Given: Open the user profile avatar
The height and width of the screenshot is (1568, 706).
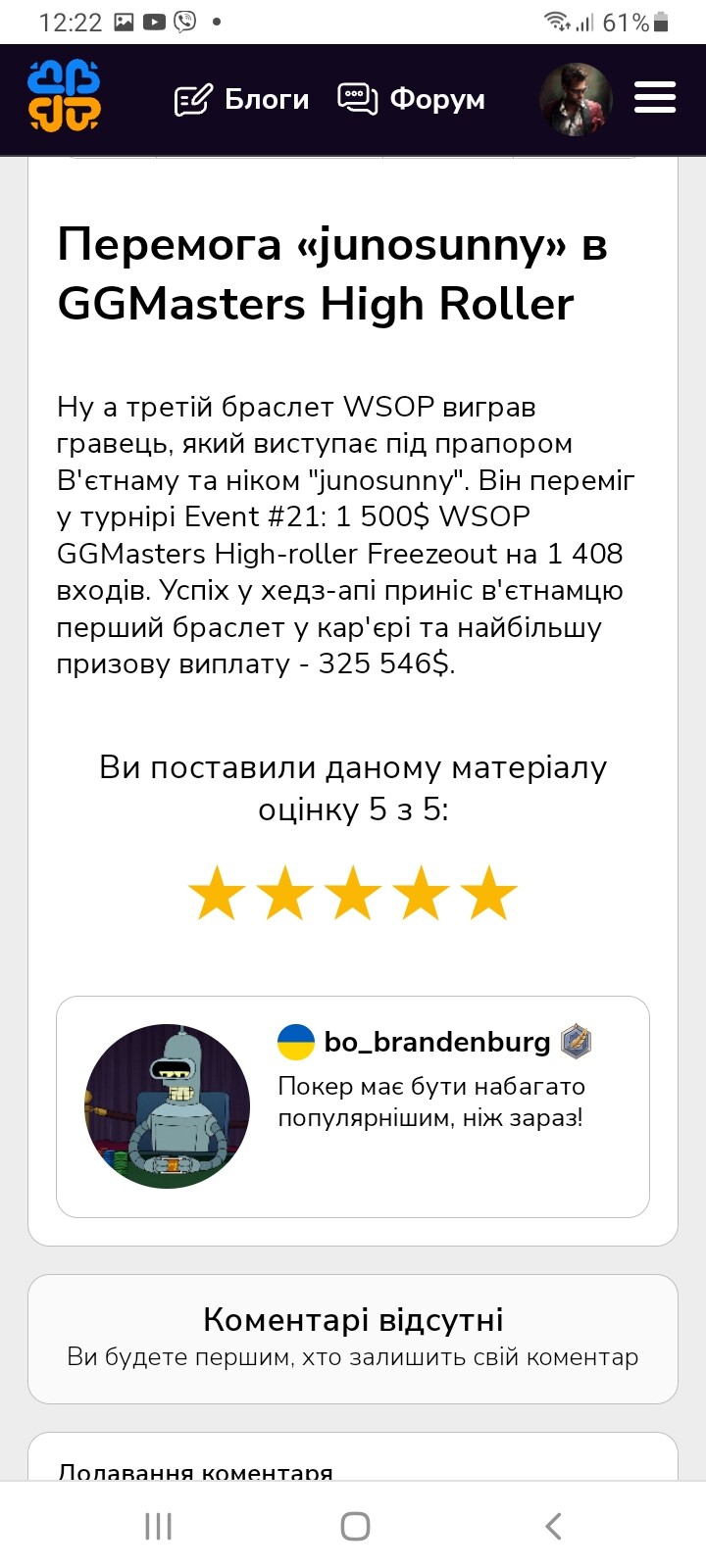Looking at the screenshot, I should coord(576,99).
